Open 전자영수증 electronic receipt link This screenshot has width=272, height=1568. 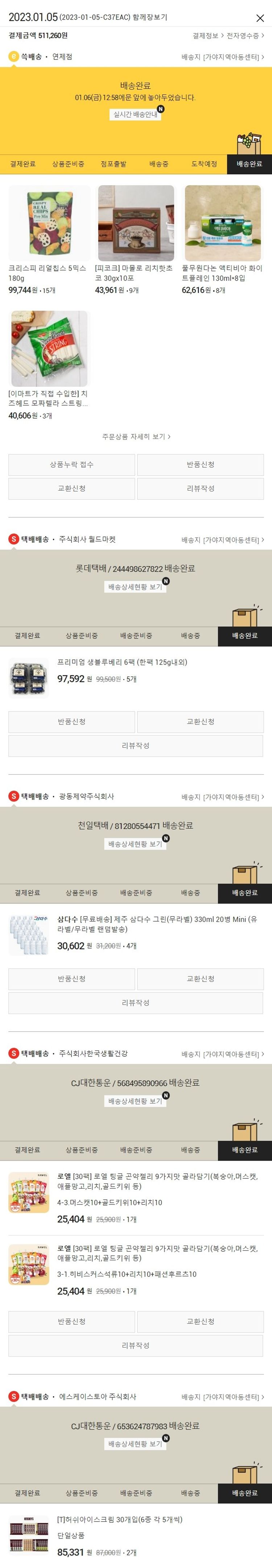point(244,36)
